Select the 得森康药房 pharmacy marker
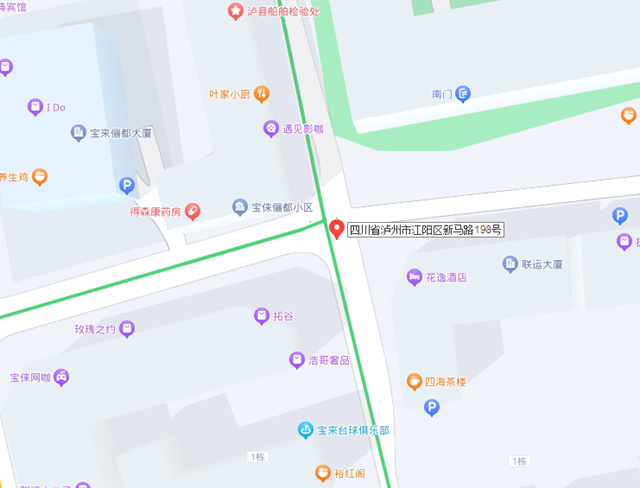640x488 pixels. point(192,211)
